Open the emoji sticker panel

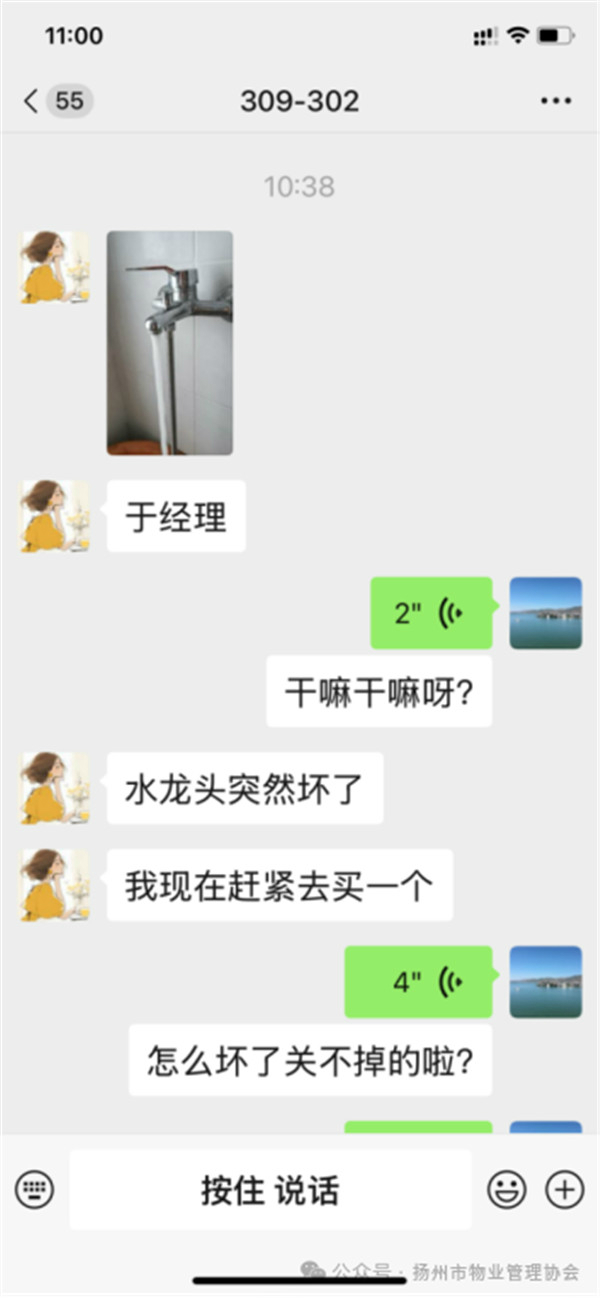click(x=507, y=1190)
